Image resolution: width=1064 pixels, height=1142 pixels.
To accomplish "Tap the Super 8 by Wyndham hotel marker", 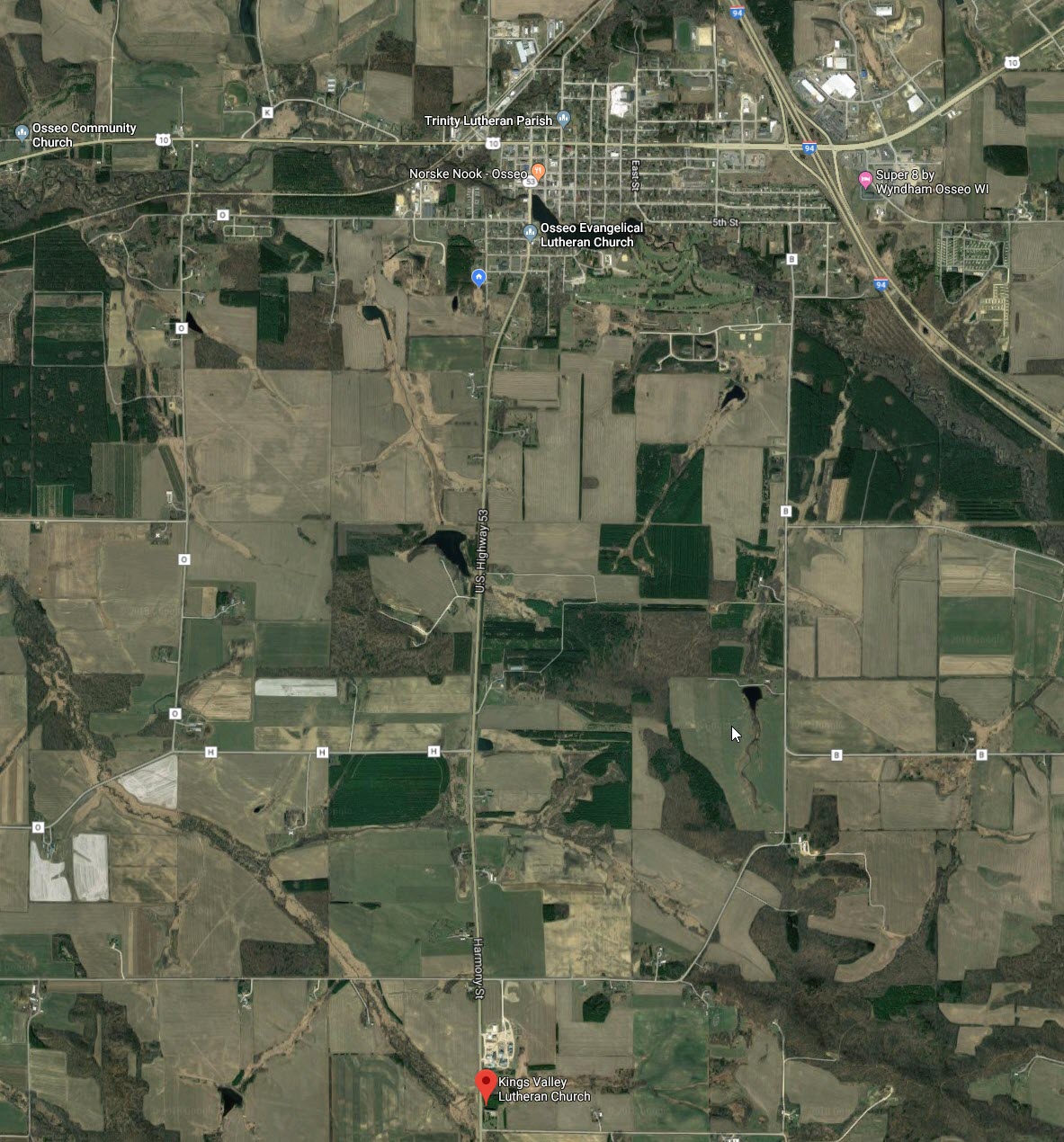I will (x=865, y=178).
